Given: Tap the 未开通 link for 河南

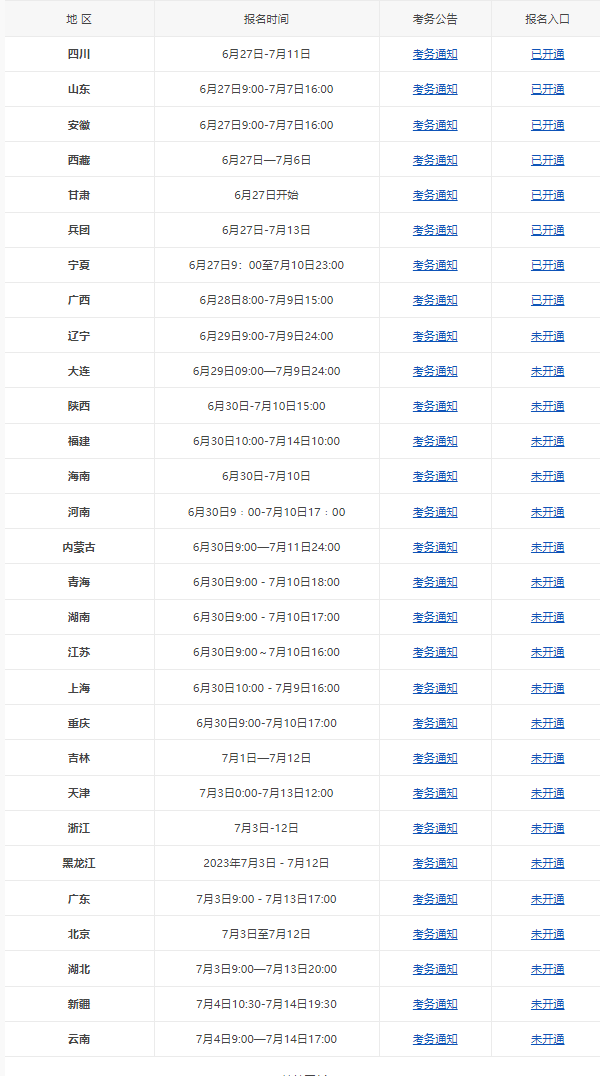Looking at the screenshot, I should (547, 512).
